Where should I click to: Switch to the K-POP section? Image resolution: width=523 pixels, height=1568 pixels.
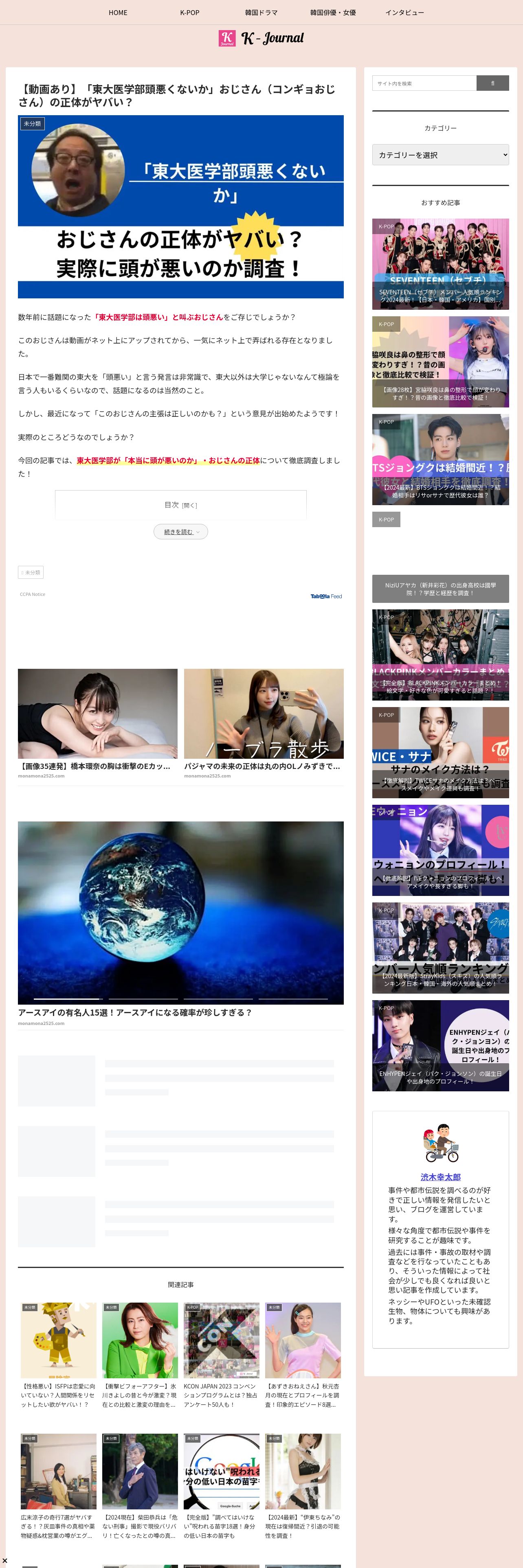click(189, 12)
